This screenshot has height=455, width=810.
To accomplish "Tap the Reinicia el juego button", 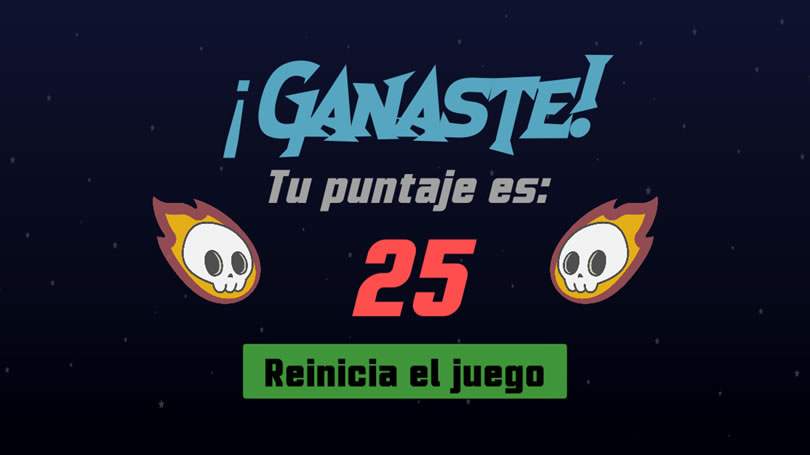I will coord(404,372).
